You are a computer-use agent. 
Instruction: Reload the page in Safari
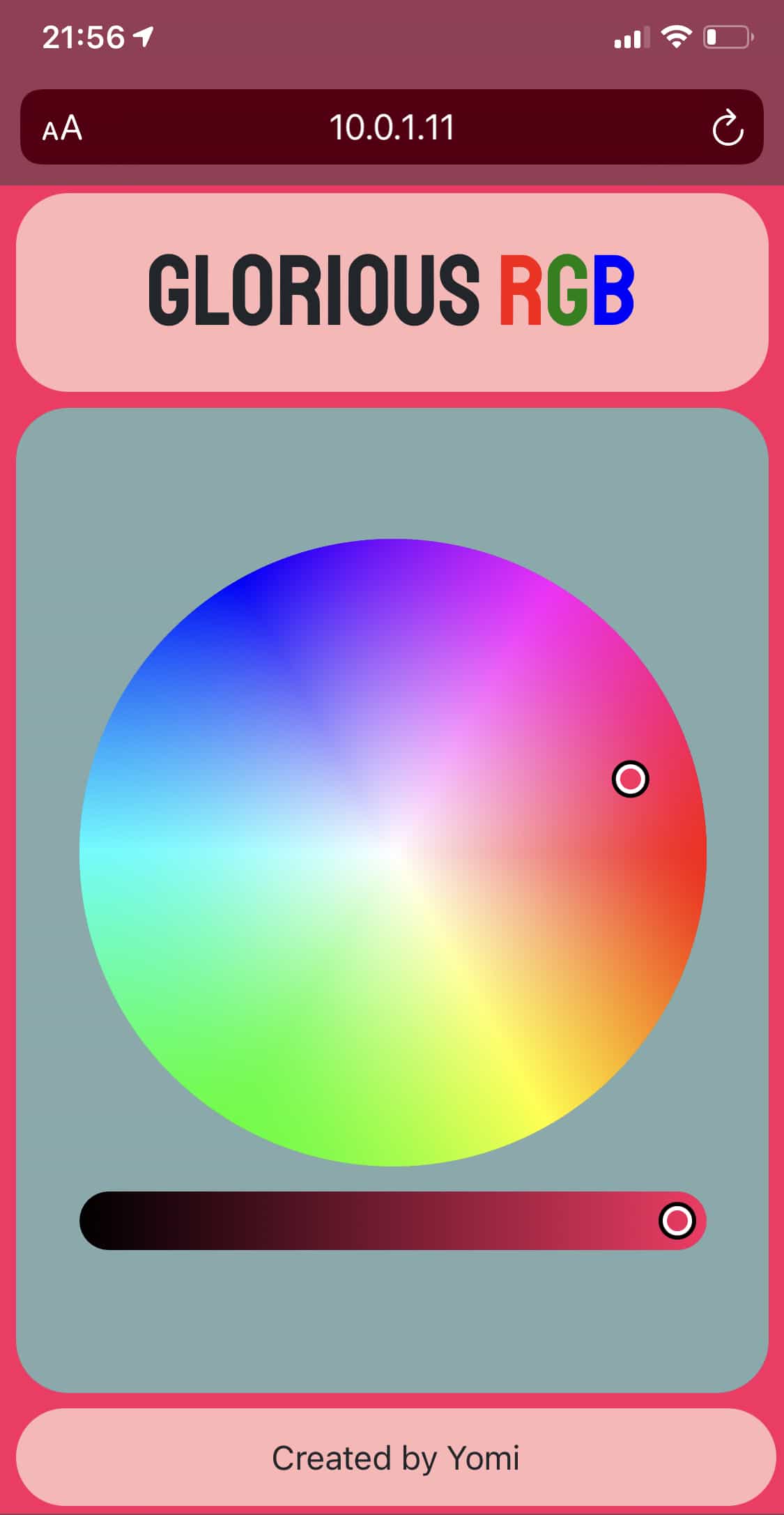pos(728,128)
